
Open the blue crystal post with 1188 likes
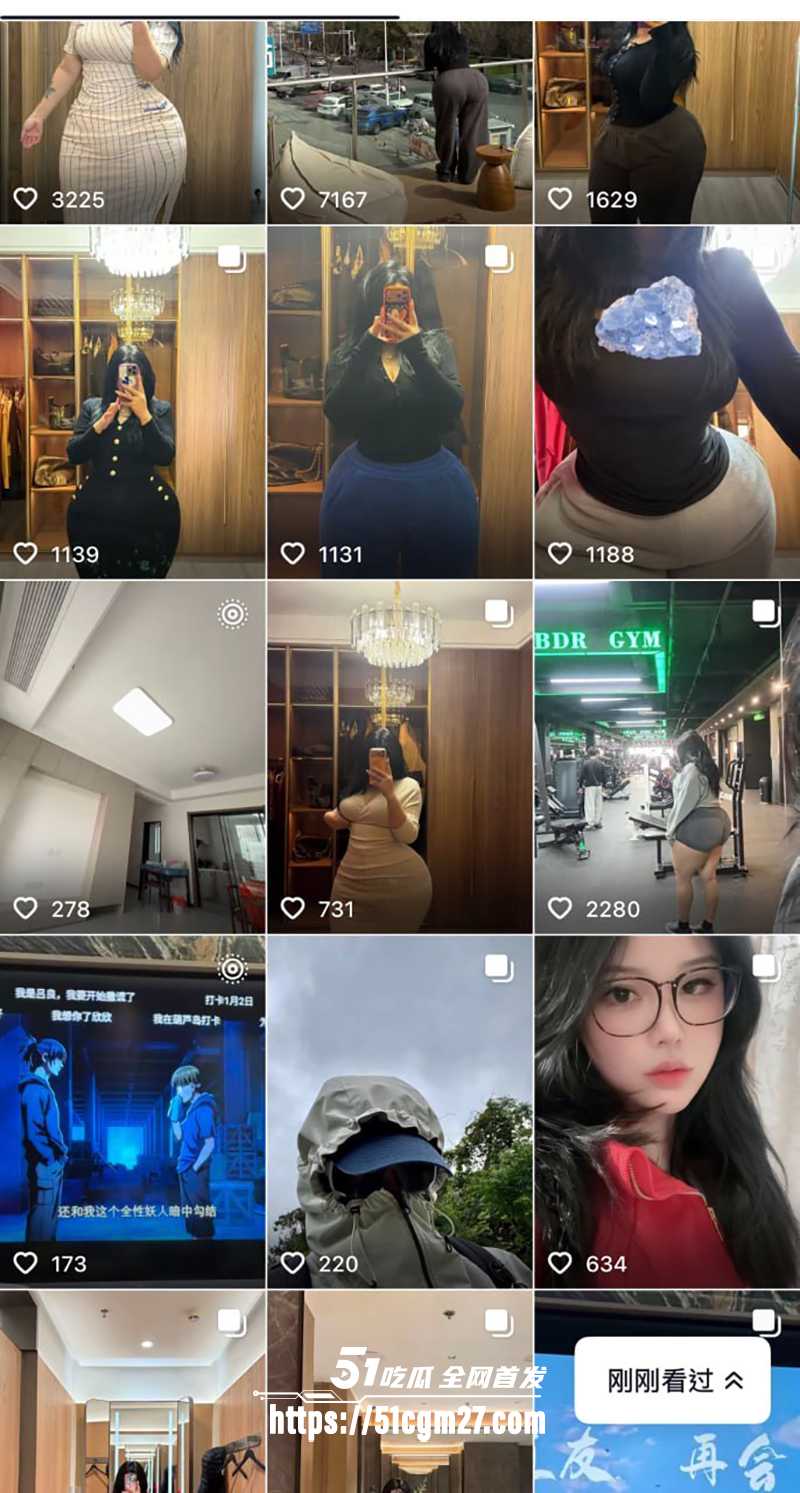click(x=667, y=400)
